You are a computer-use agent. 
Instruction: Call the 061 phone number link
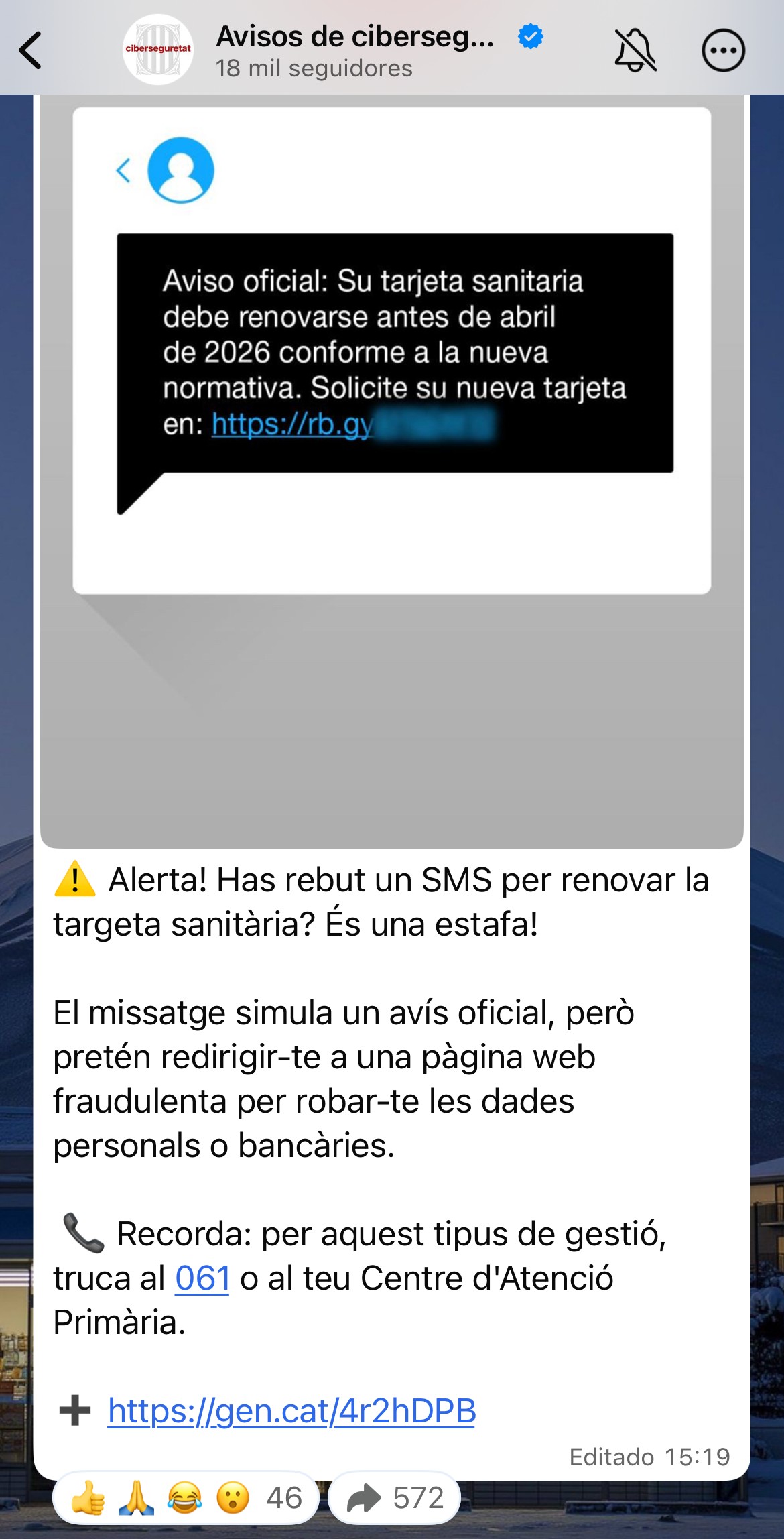[x=202, y=1278]
